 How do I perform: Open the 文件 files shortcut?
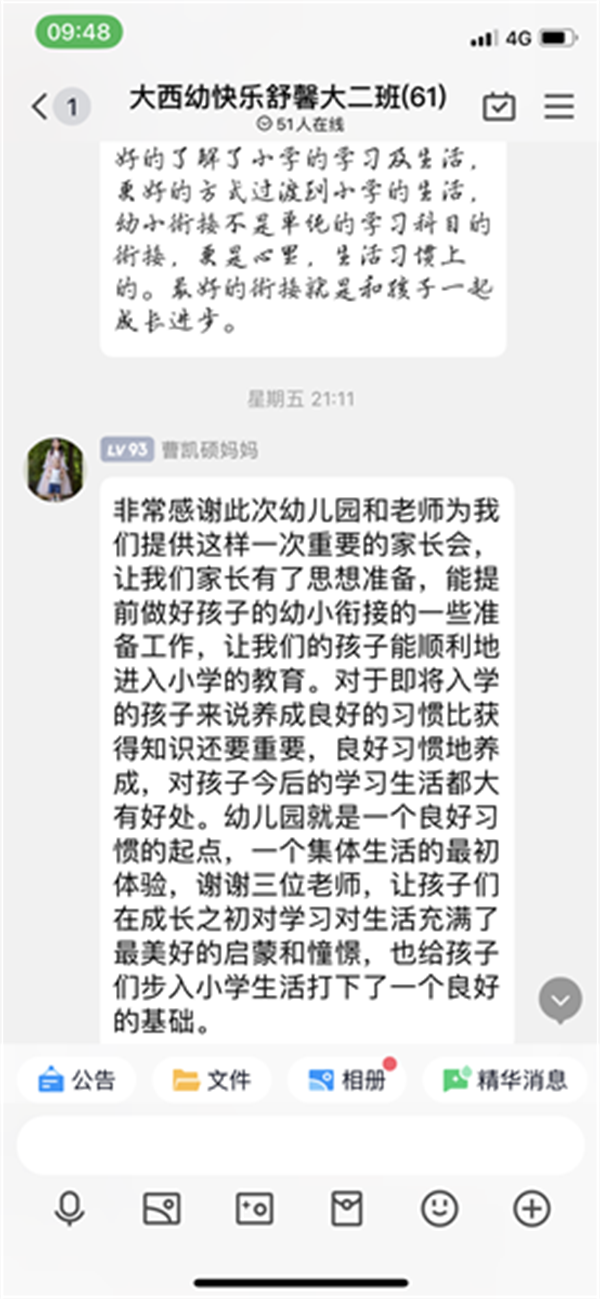click(211, 1080)
